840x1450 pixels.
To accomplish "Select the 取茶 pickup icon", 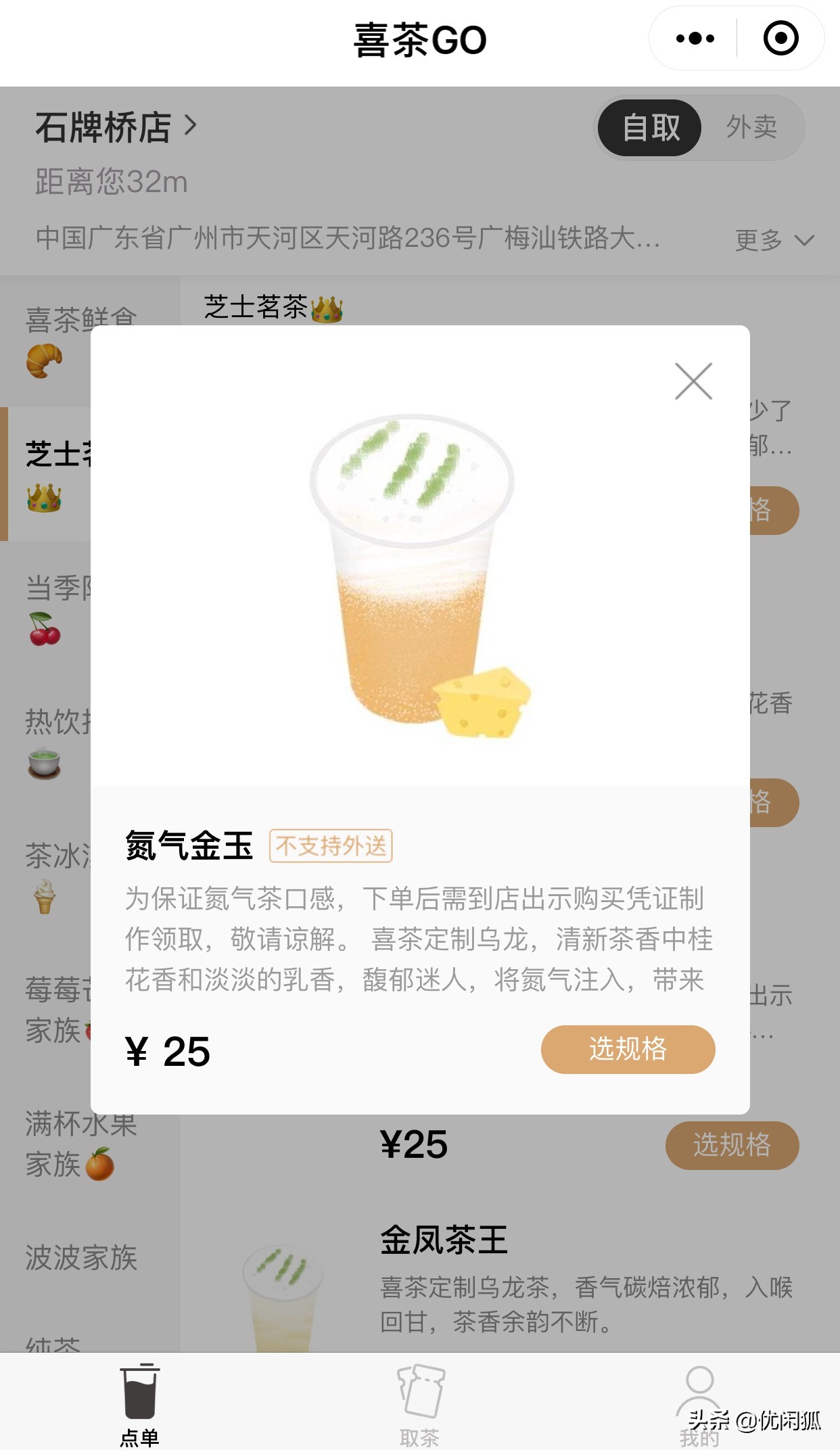I will click(x=419, y=1390).
